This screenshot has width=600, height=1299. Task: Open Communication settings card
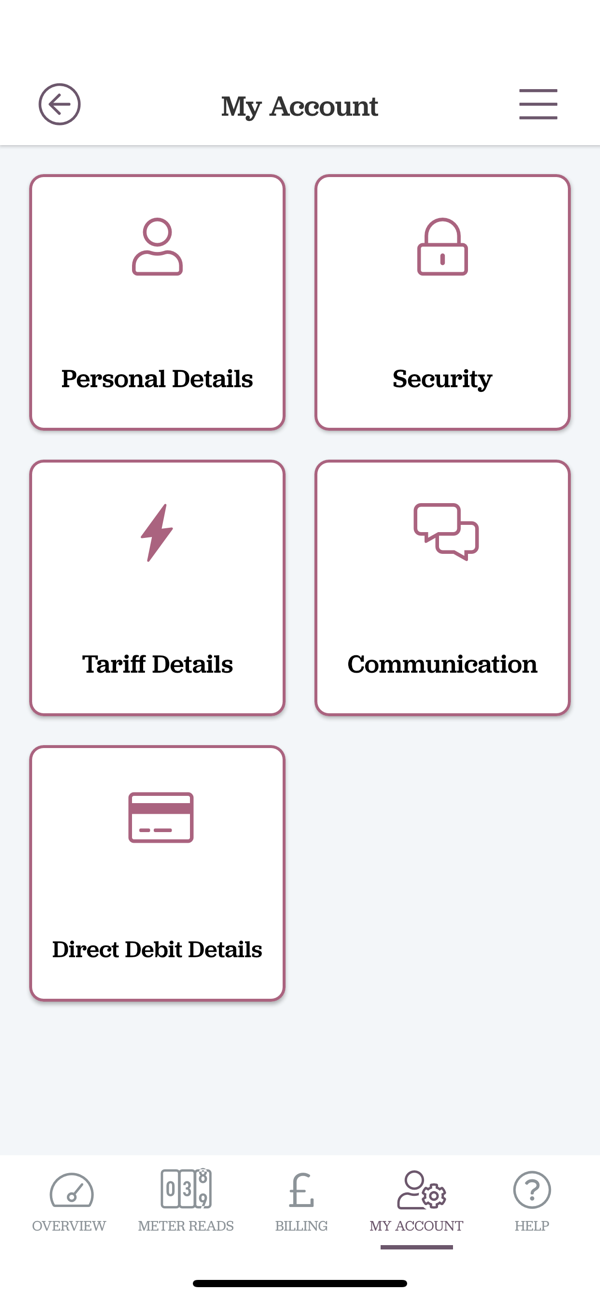[x=442, y=587]
